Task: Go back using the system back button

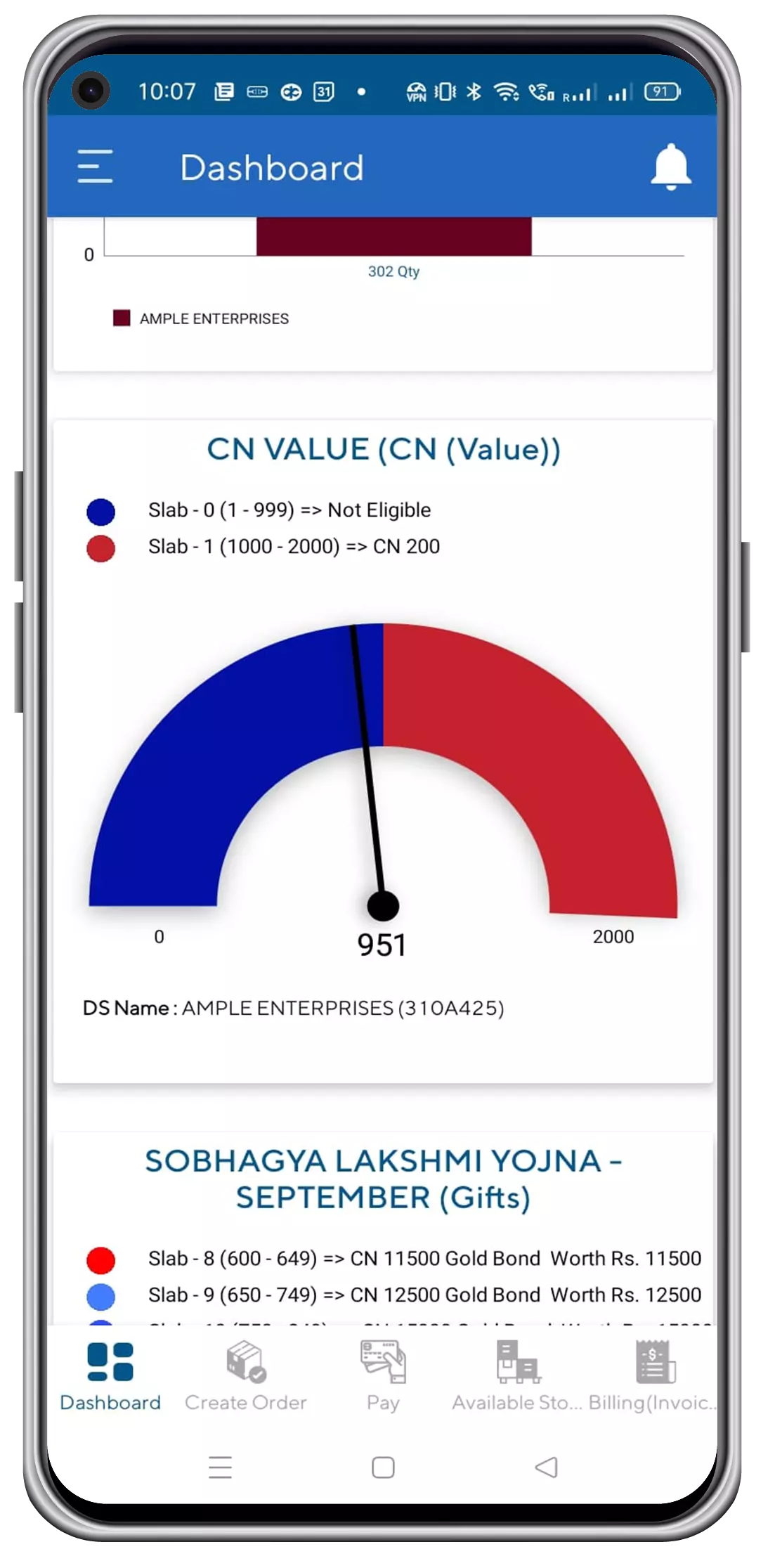Action: pos(546,1467)
